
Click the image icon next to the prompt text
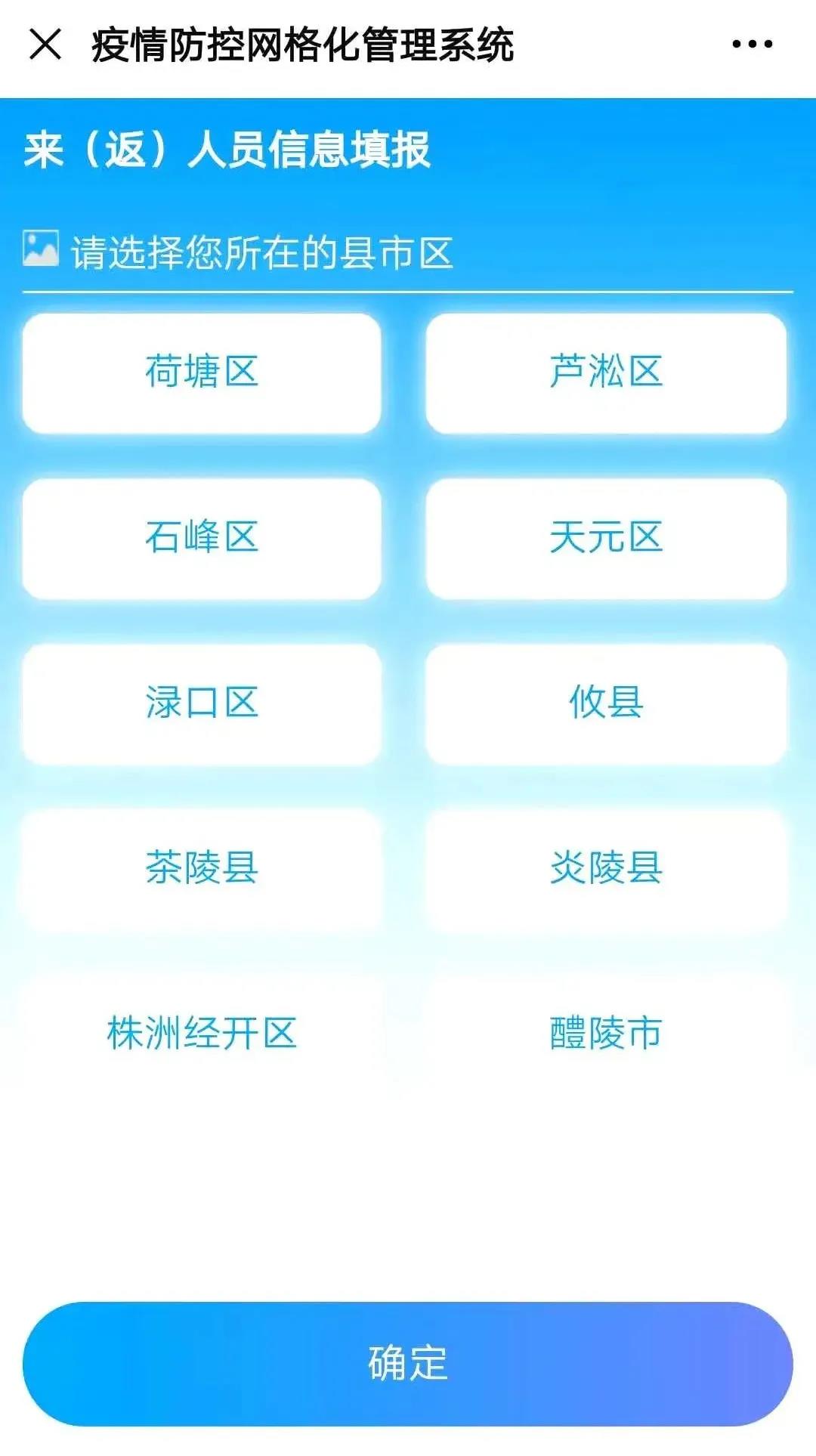click(x=42, y=246)
